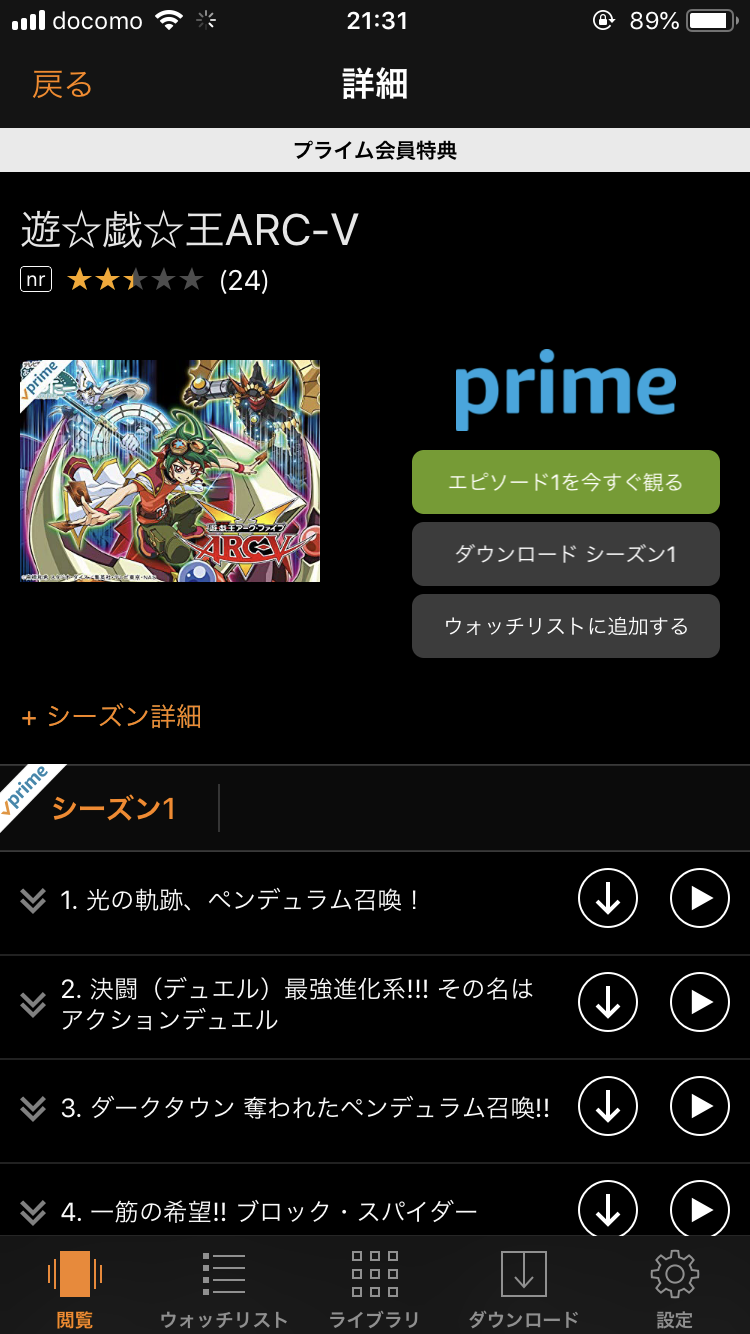Expand details for episode 3 ダークタウン
This screenshot has height=1334, width=750.
pos(33,1108)
